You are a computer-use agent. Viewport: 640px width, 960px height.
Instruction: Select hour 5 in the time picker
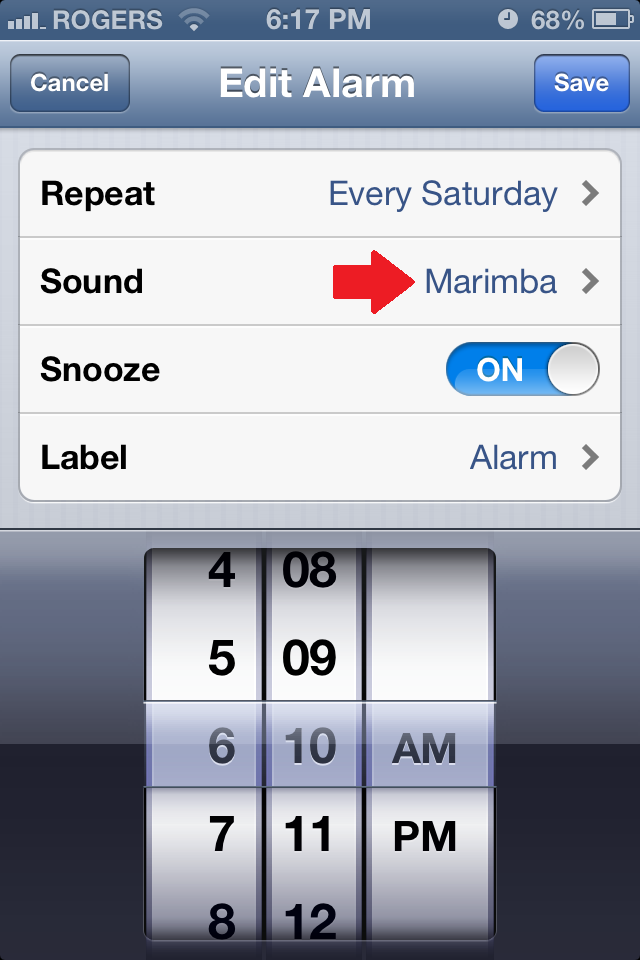click(x=221, y=658)
